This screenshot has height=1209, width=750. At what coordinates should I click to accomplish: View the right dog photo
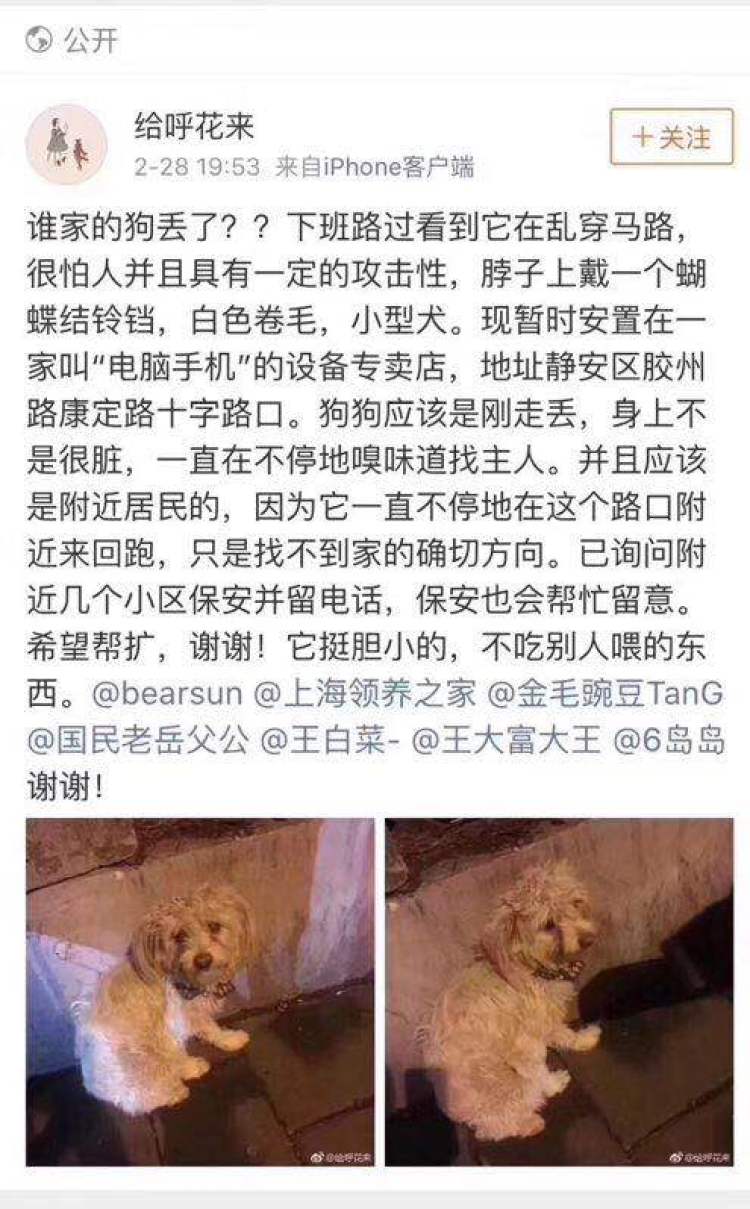pyautogui.click(x=560, y=992)
